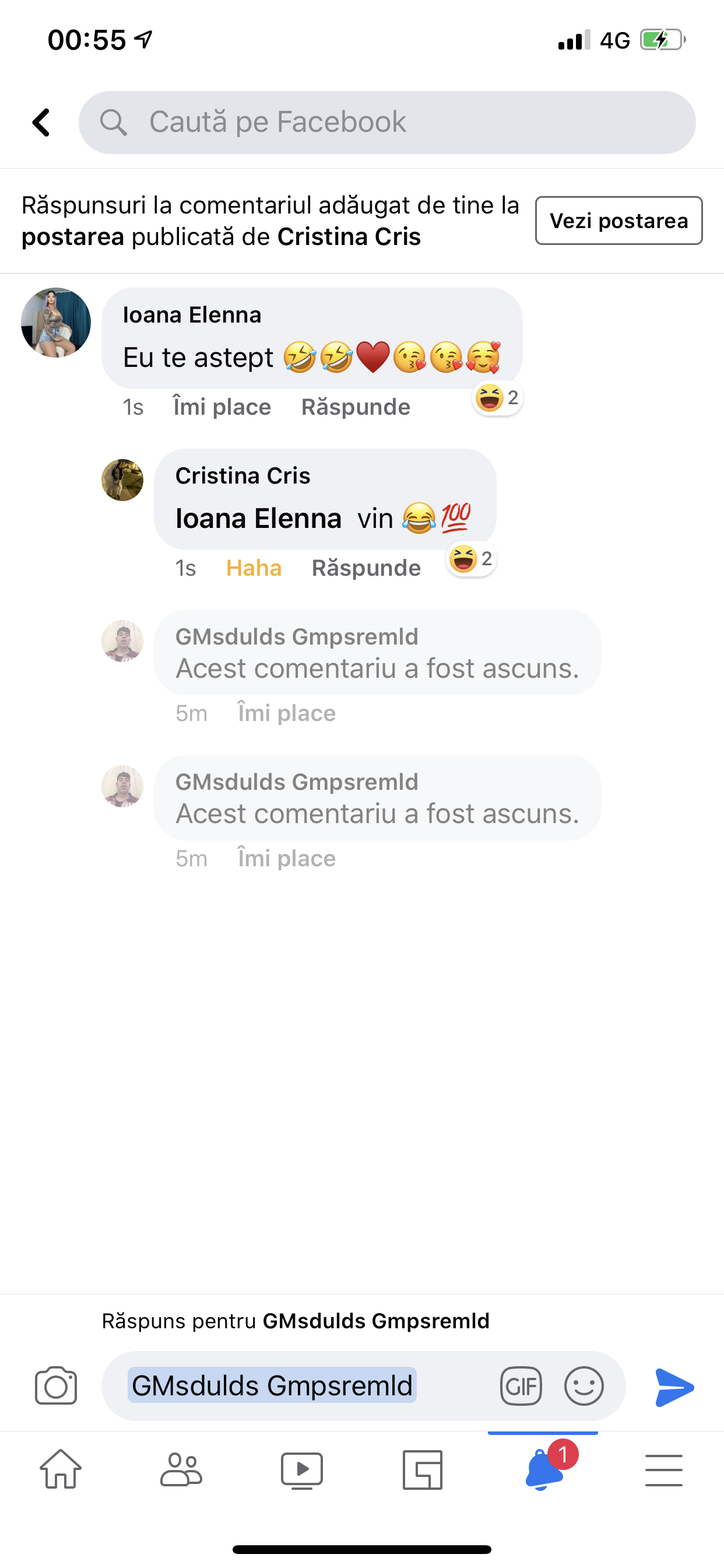Screen dimensions: 724x1568
Task: Open the camera to attach a photo
Action: click(x=56, y=1386)
